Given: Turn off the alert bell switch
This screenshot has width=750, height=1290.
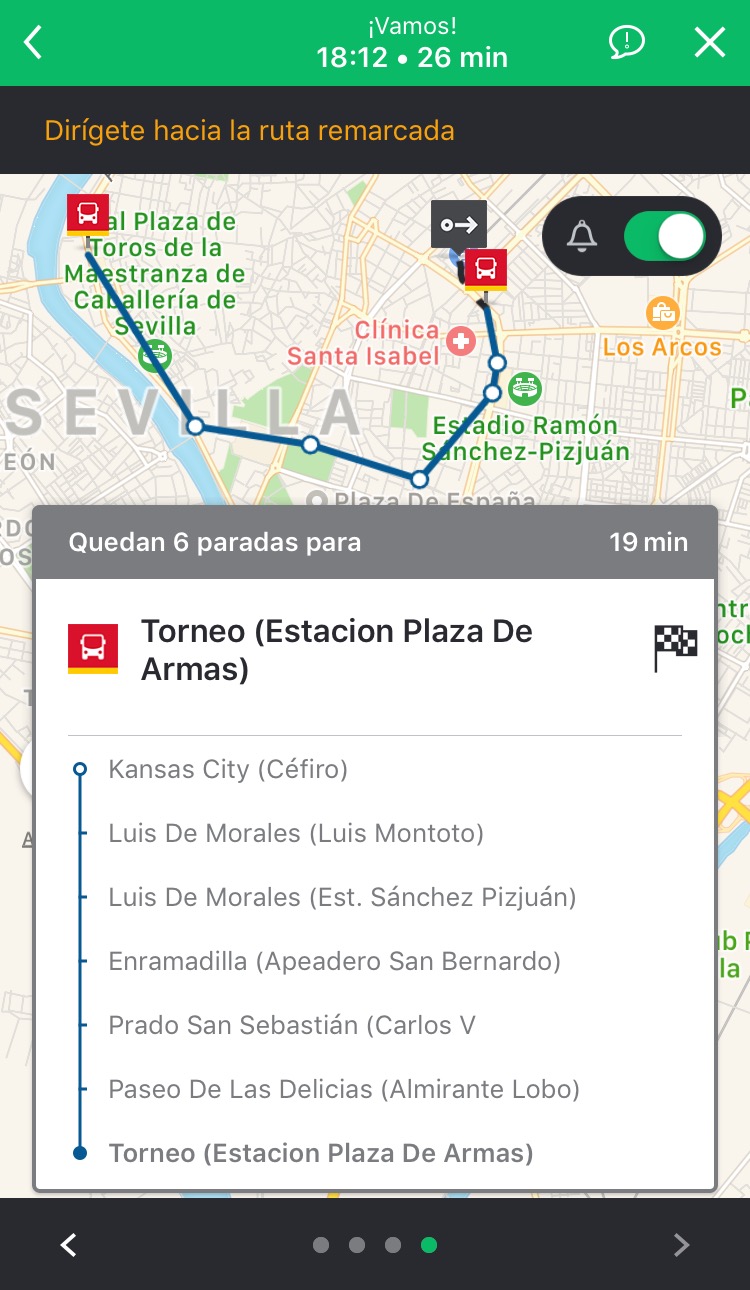Looking at the screenshot, I should (664, 237).
